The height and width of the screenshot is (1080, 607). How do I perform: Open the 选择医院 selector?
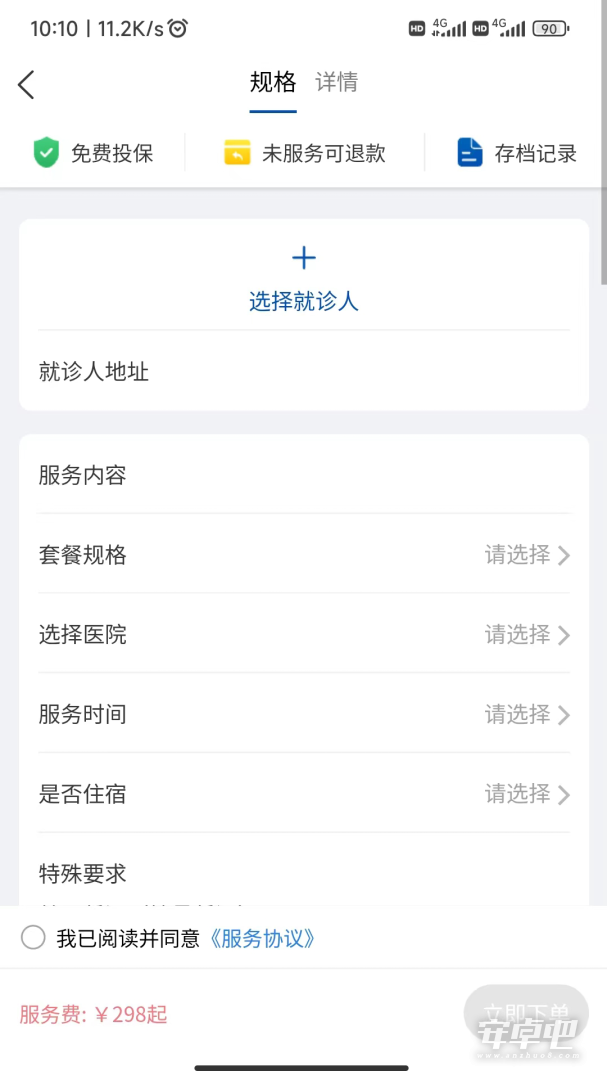tap(304, 634)
